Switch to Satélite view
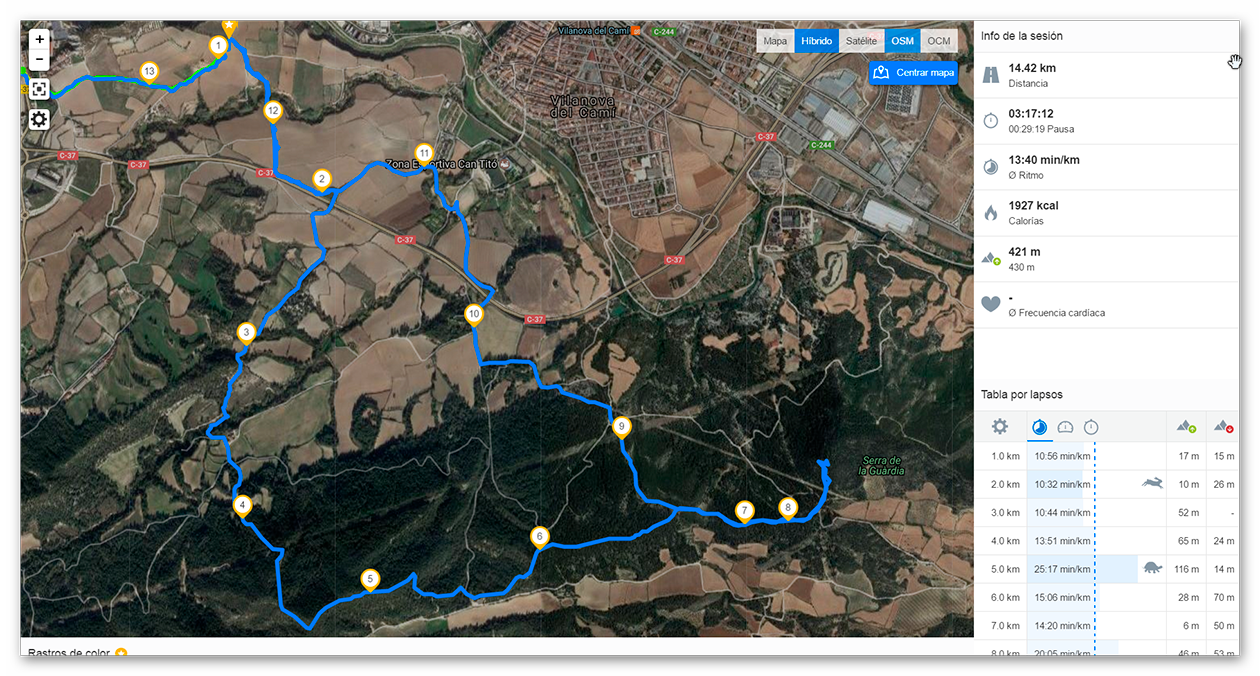1260x676 pixels. click(x=861, y=41)
